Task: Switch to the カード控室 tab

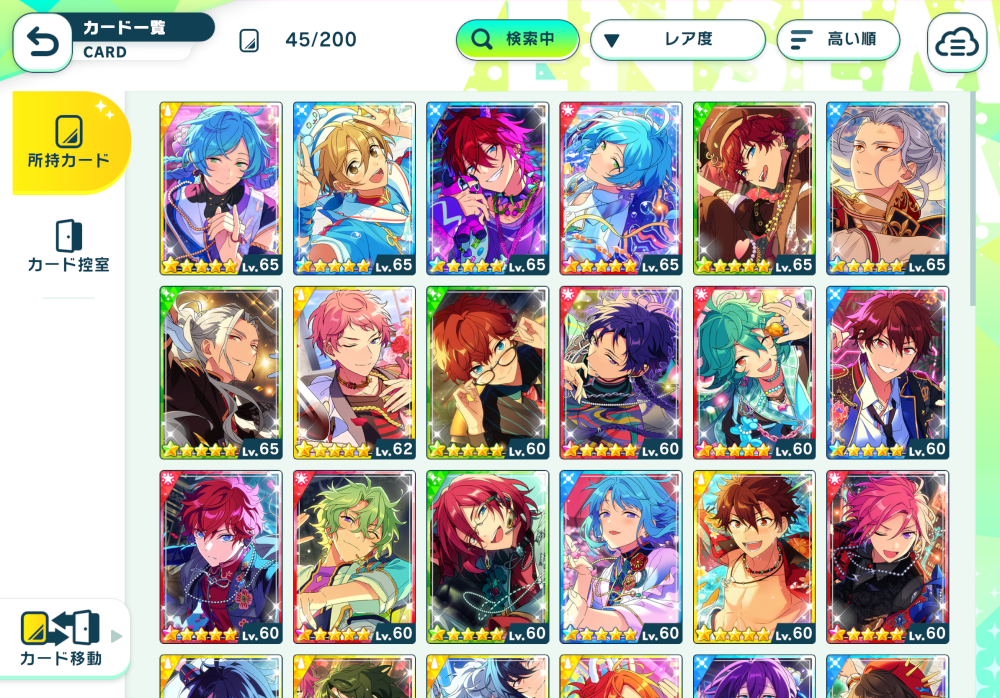Action: 68,246
